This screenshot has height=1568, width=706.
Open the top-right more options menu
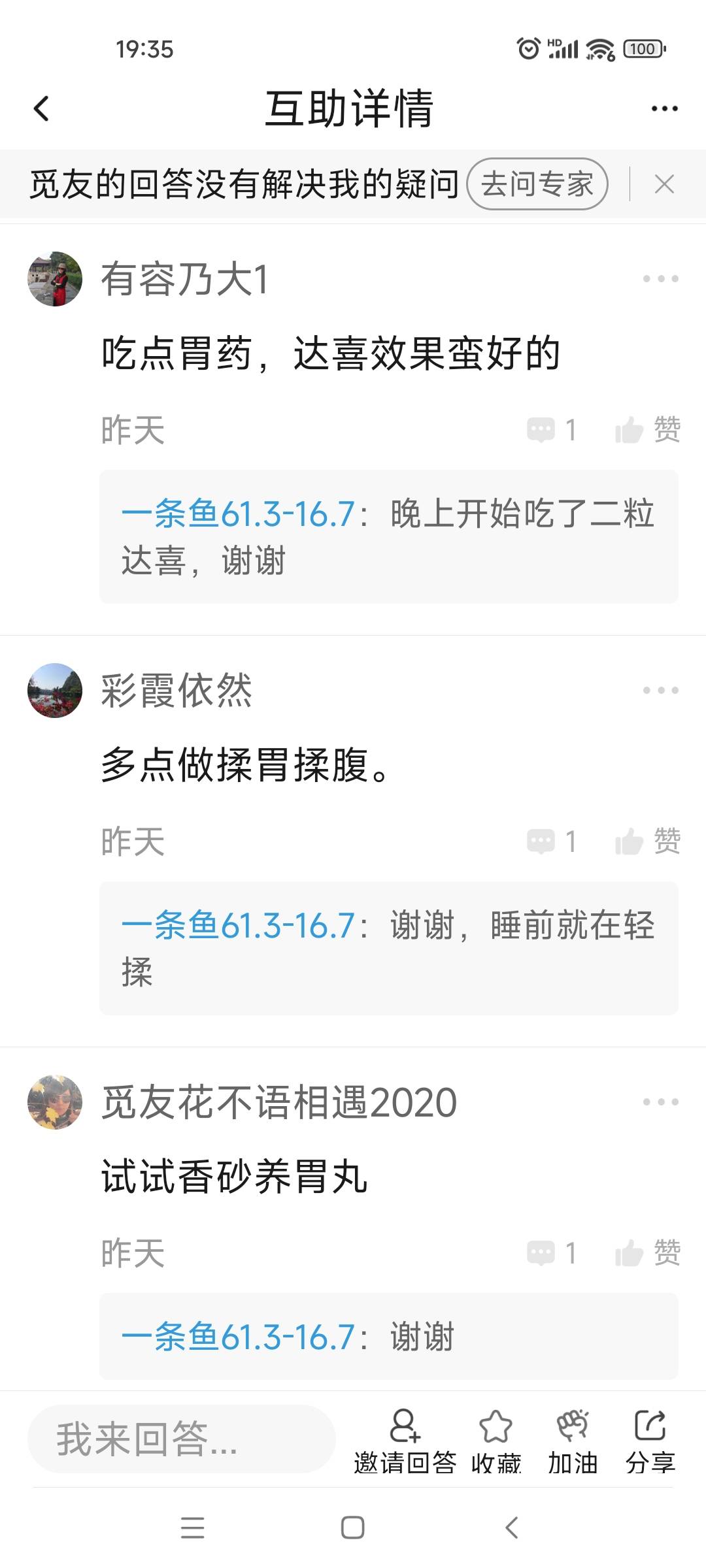click(663, 107)
